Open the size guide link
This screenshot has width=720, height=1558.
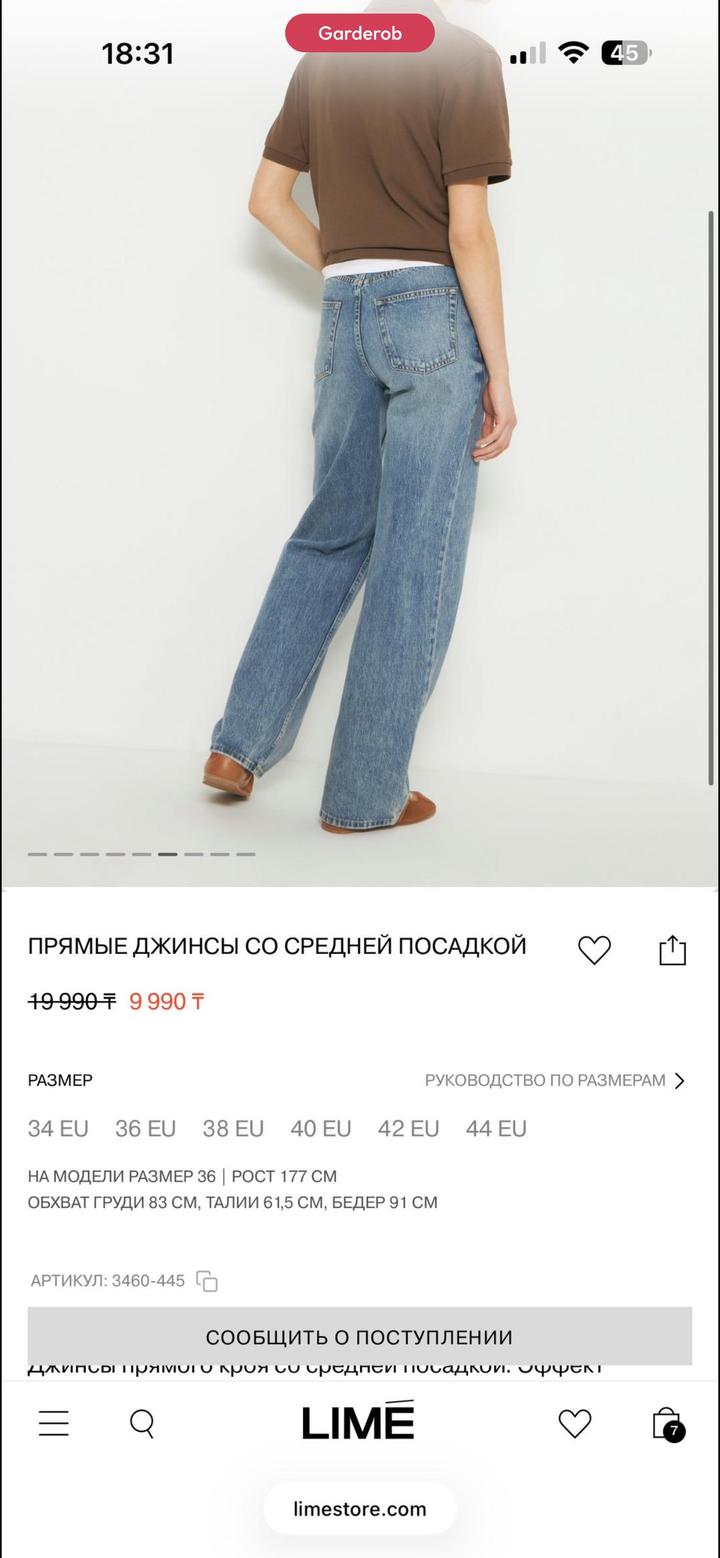(555, 1081)
